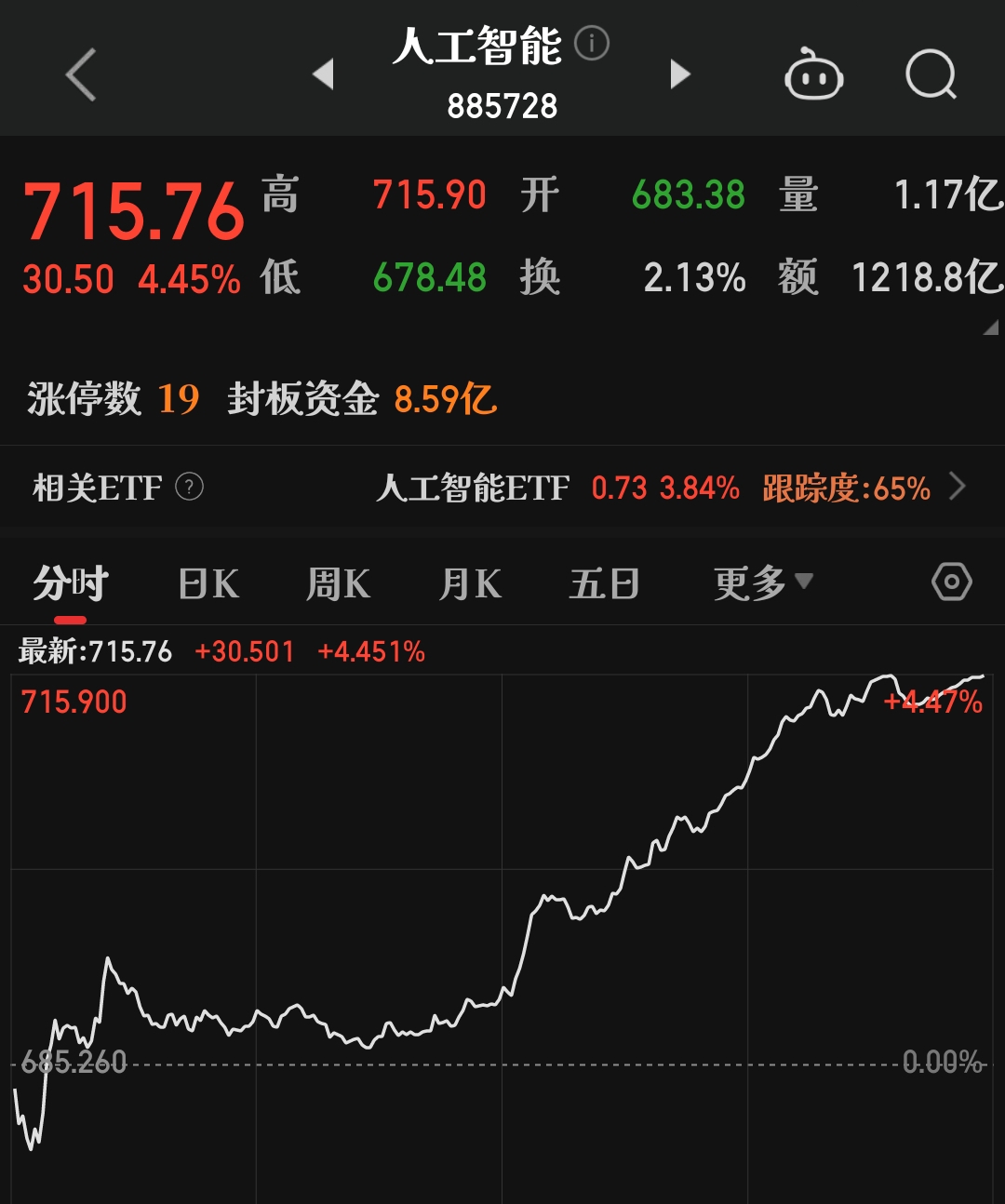Go back using the top-left arrow
Screen dimensions: 1005x1204
(x=82, y=74)
